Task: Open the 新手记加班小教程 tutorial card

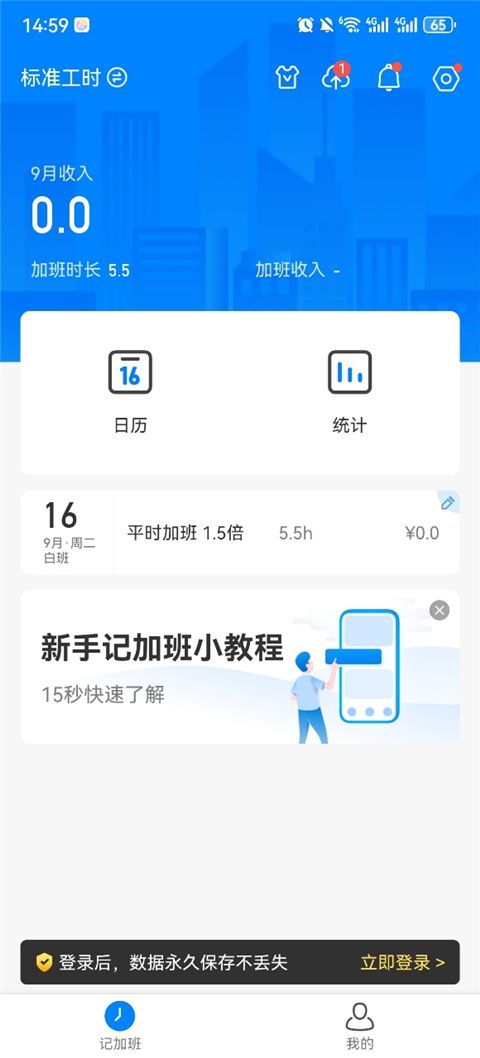Action: pos(240,667)
